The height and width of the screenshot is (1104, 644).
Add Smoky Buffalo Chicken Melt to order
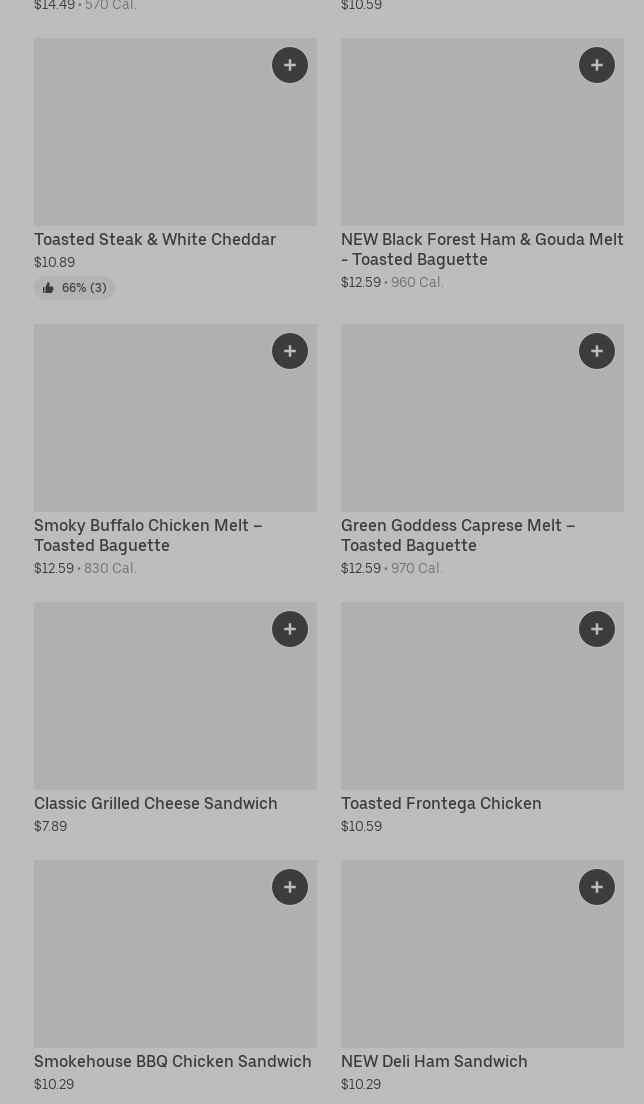[290, 351]
